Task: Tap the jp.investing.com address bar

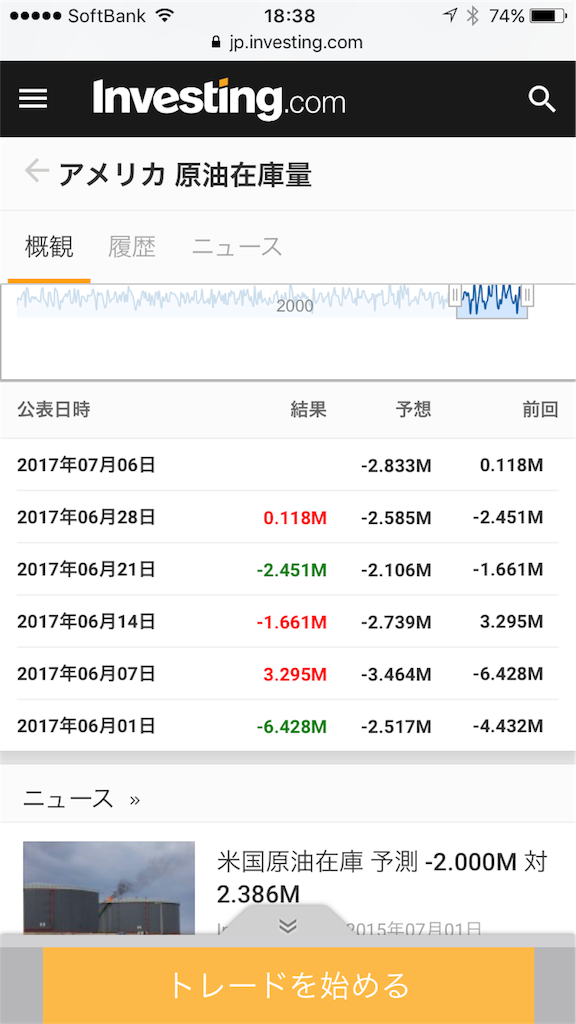Action: point(287,43)
